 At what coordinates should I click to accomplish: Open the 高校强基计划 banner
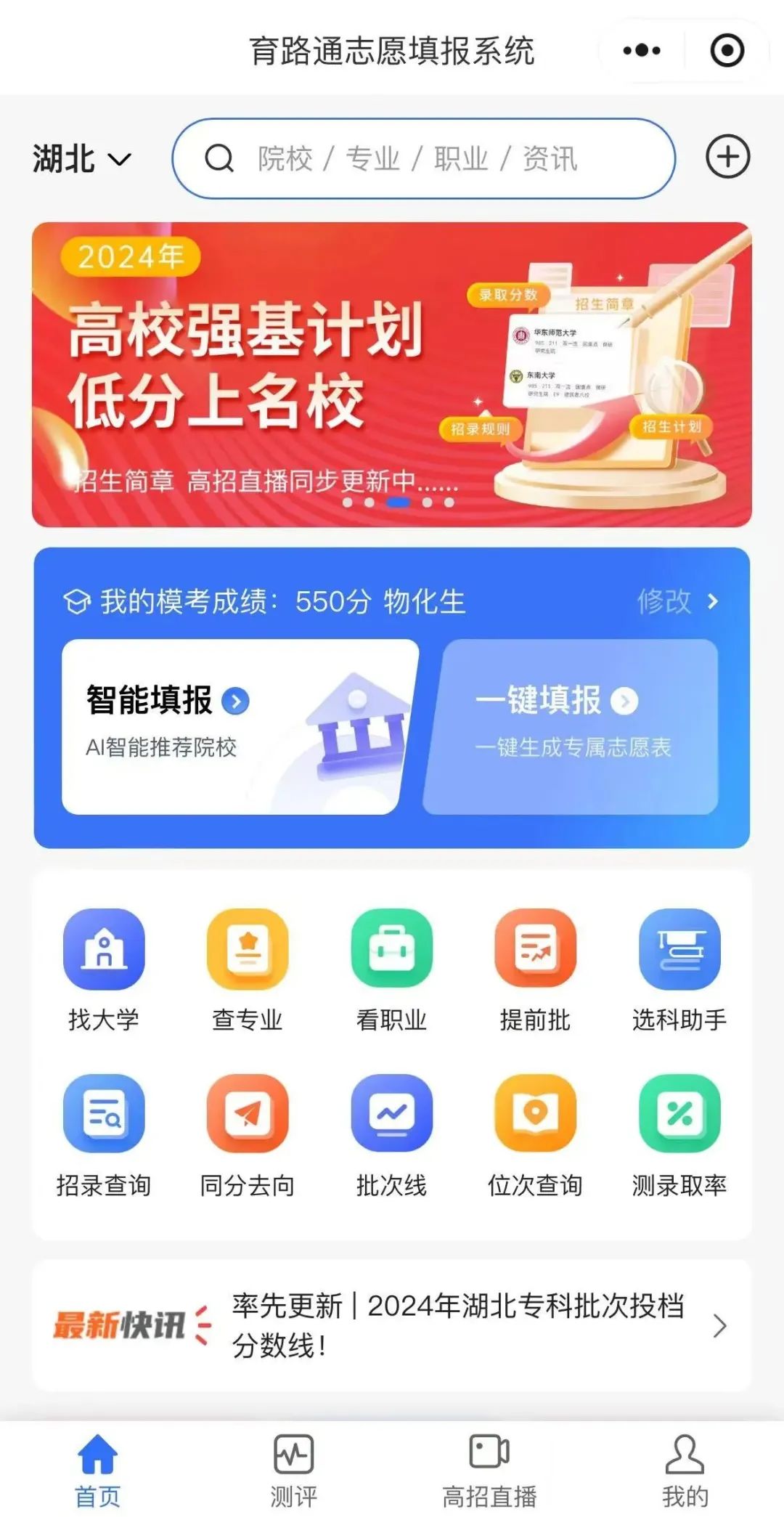392,374
